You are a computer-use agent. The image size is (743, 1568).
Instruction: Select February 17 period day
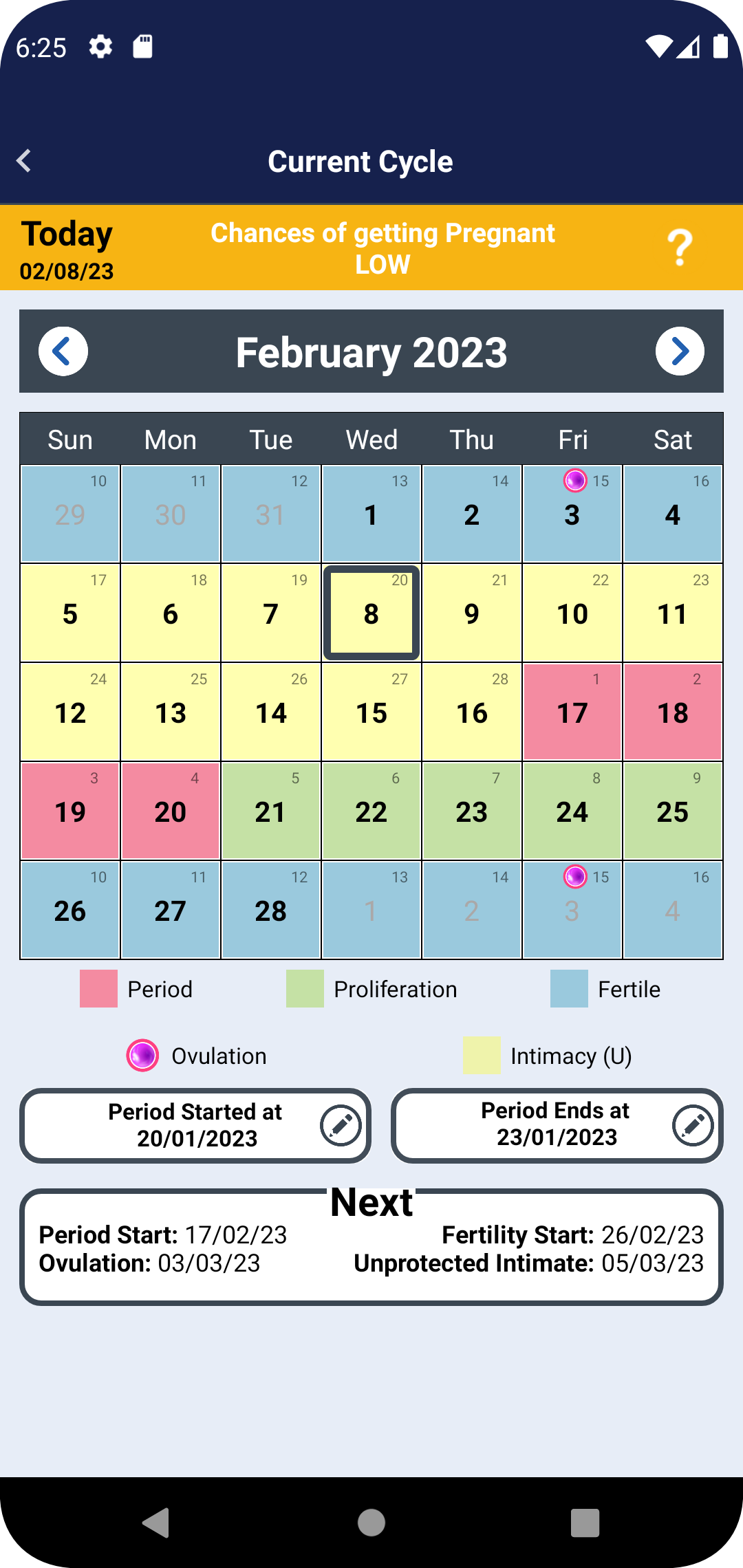pyautogui.click(x=572, y=712)
